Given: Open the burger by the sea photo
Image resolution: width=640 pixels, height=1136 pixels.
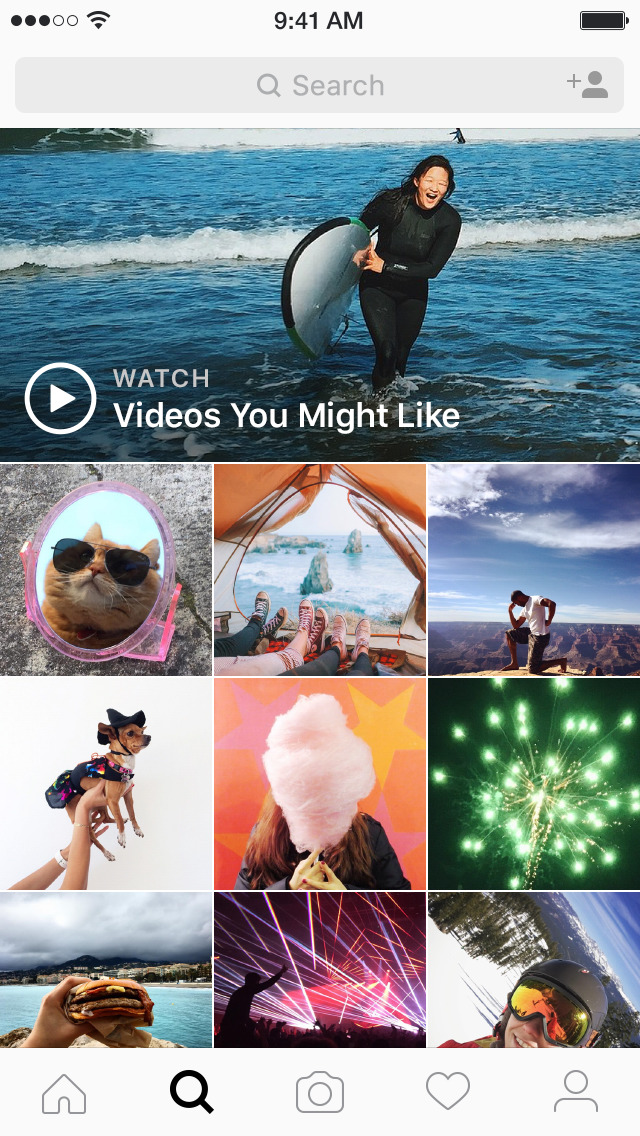Looking at the screenshot, I should (x=106, y=970).
